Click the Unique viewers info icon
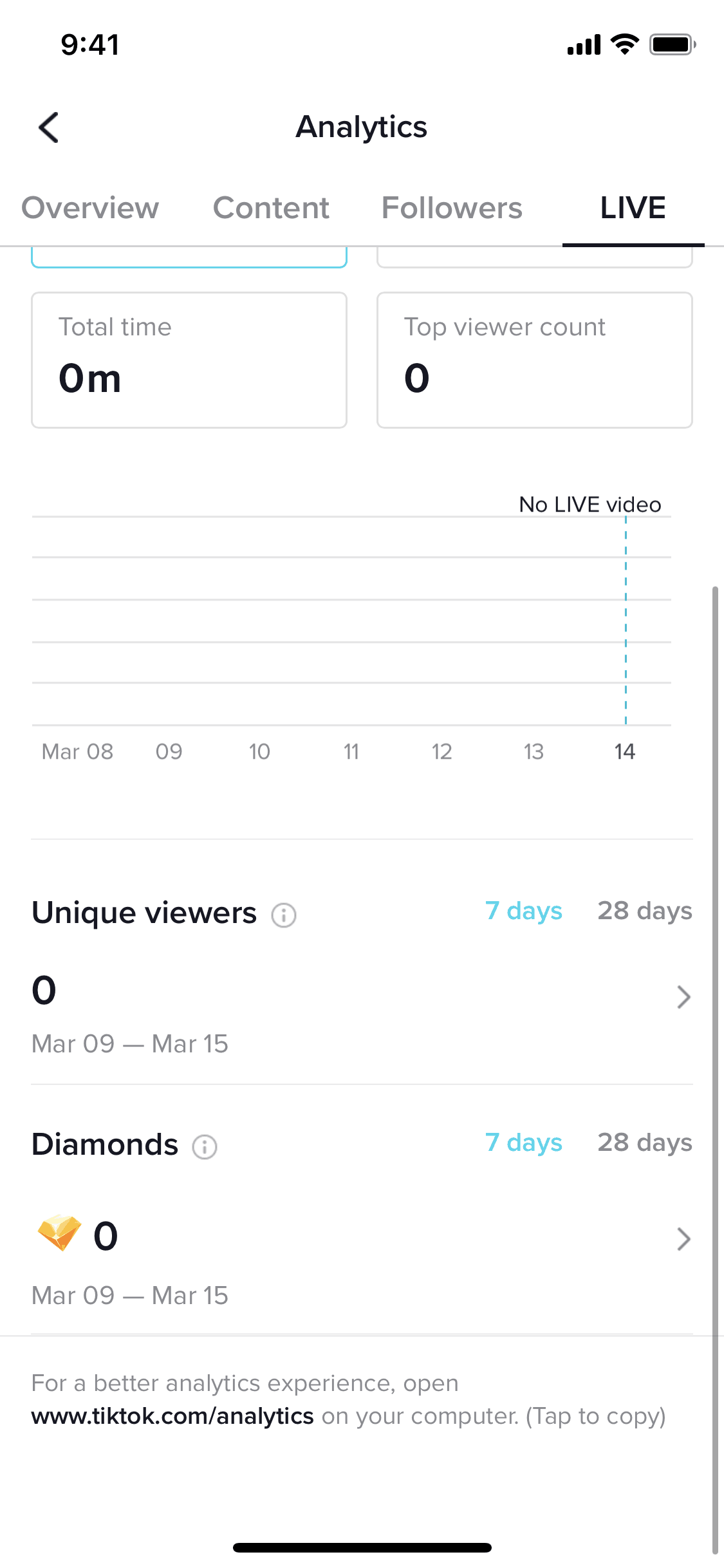 tap(282, 915)
